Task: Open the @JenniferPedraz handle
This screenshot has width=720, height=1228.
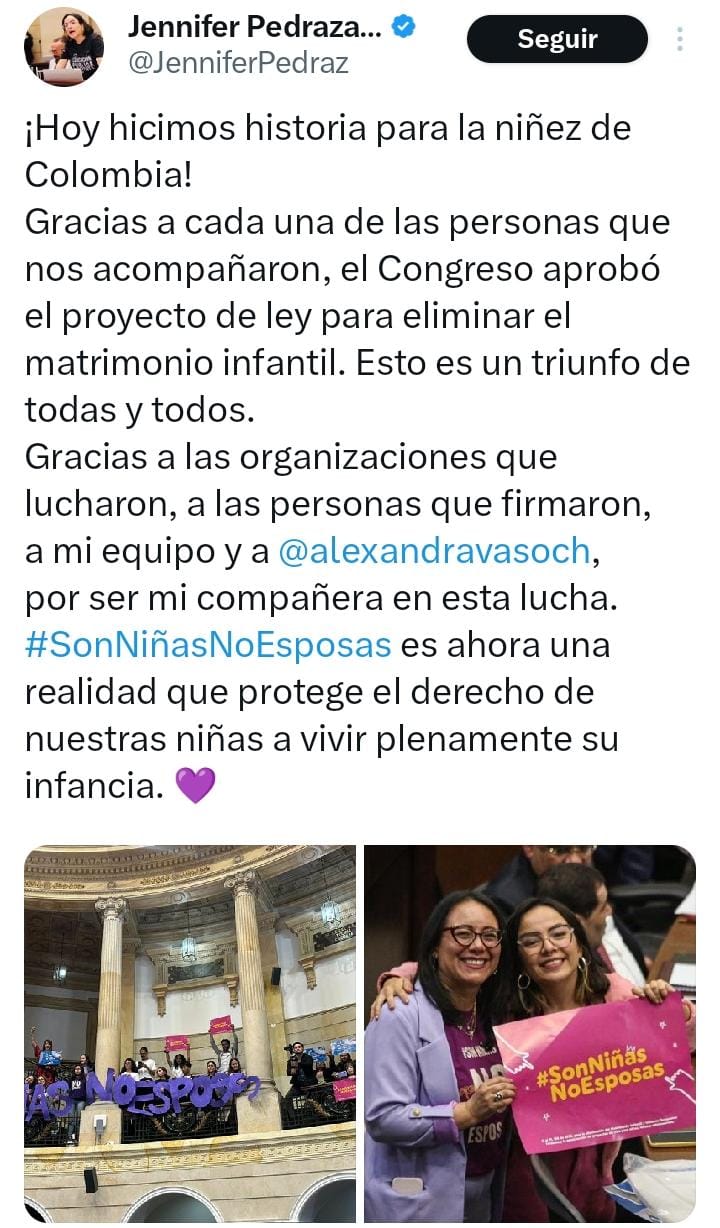Action: (238, 62)
